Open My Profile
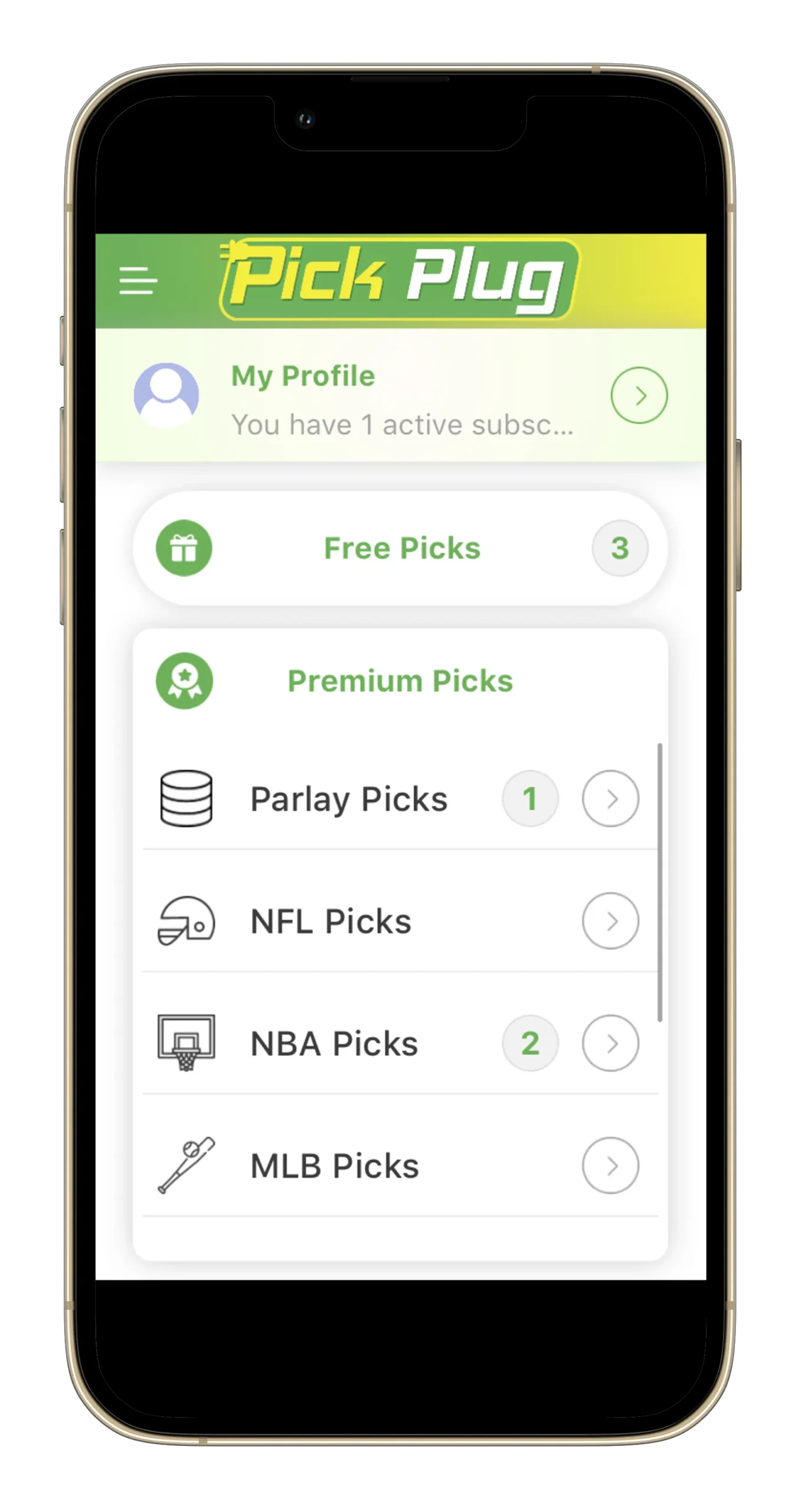This screenshot has height=1512, width=801. point(639,395)
